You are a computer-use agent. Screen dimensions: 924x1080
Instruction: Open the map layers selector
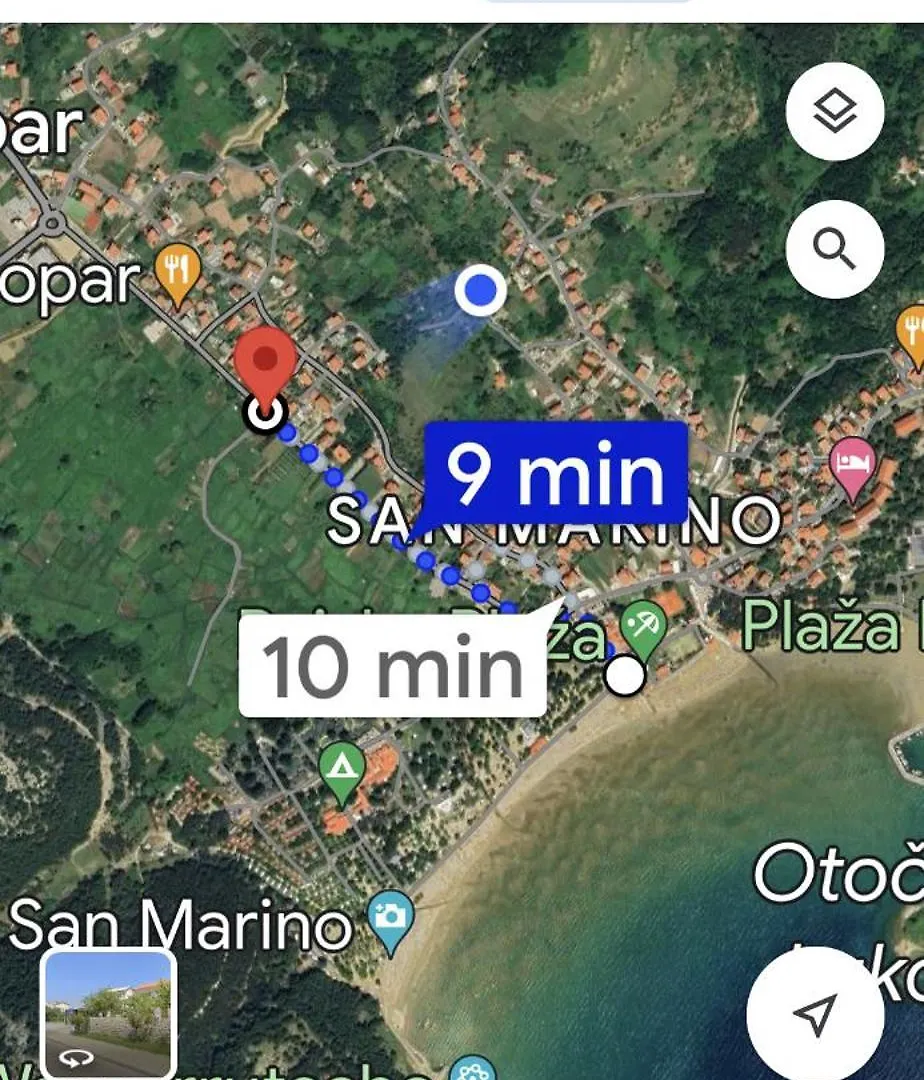click(x=834, y=111)
